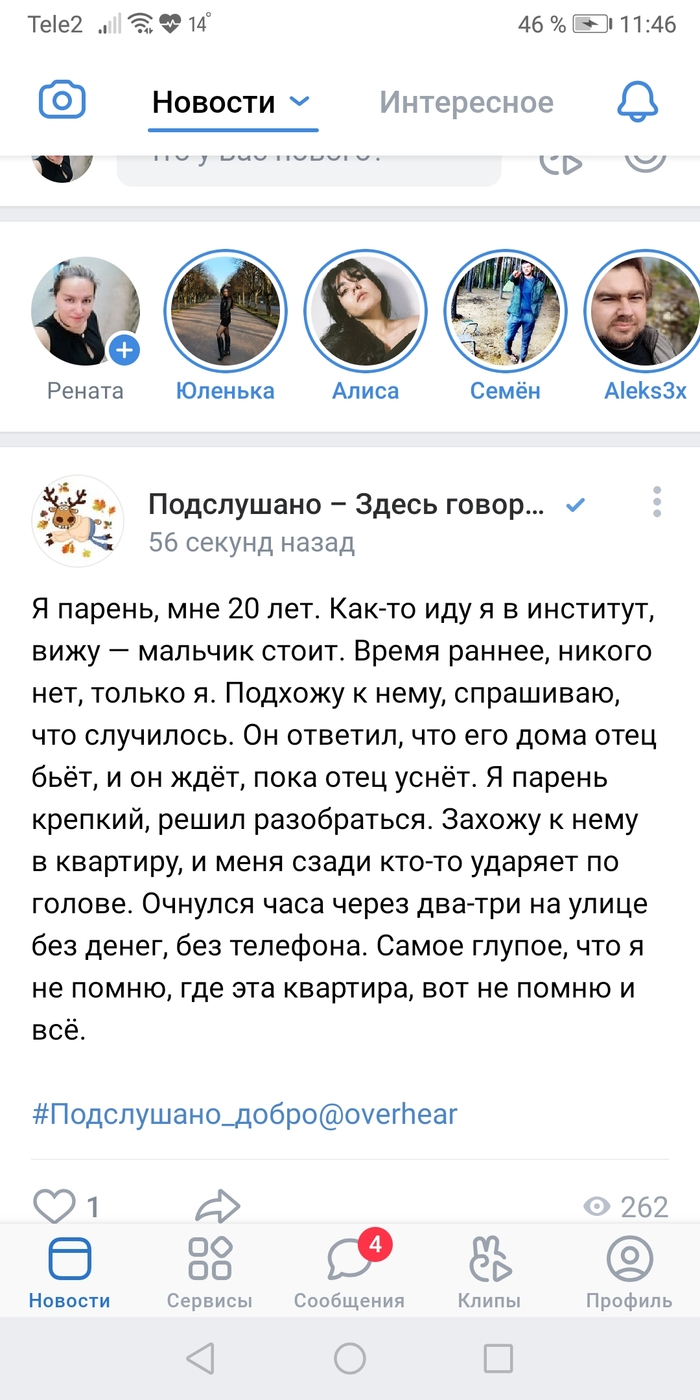Go to the Сервисы tab
This screenshot has height=1400, width=700.
pyautogui.click(x=210, y=1270)
